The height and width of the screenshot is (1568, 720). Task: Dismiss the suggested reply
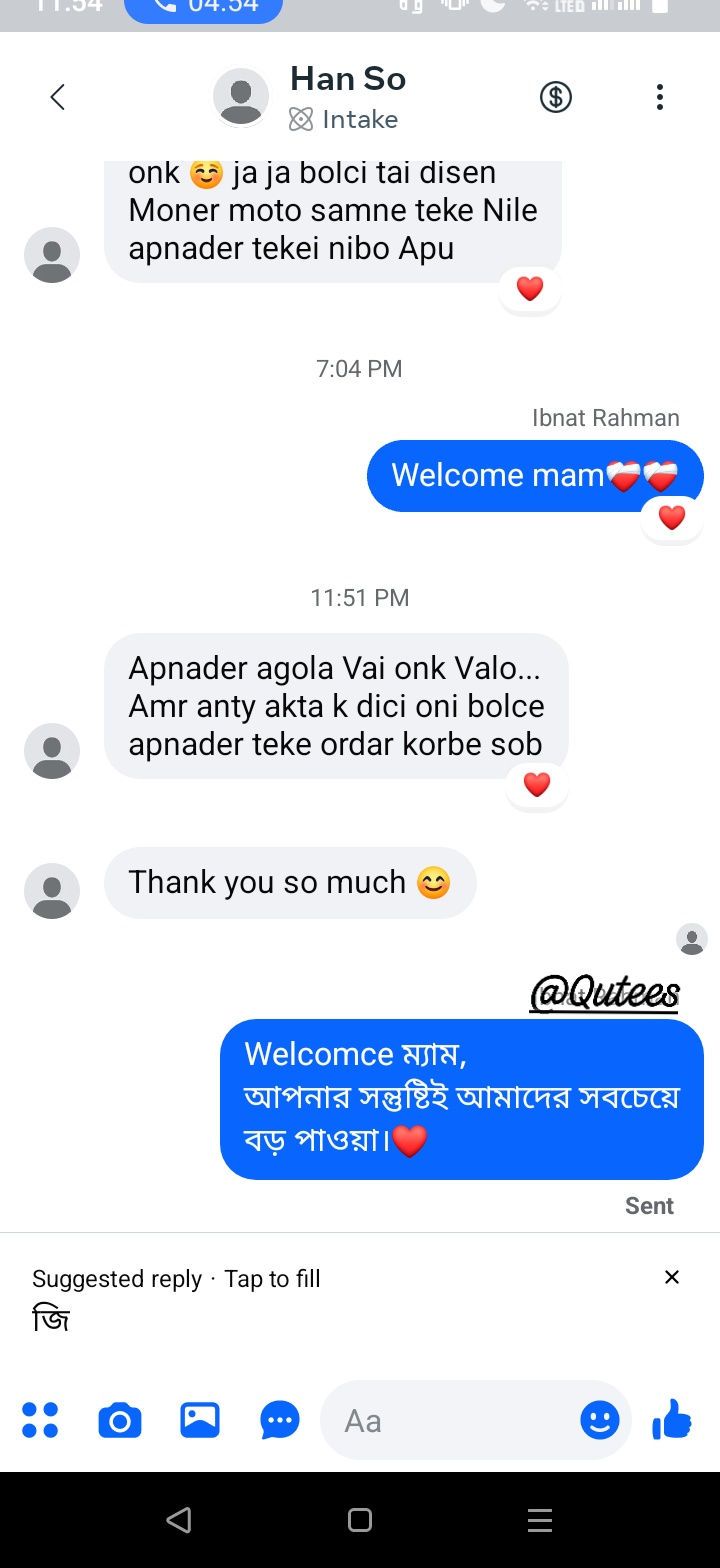pyautogui.click(x=672, y=1277)
